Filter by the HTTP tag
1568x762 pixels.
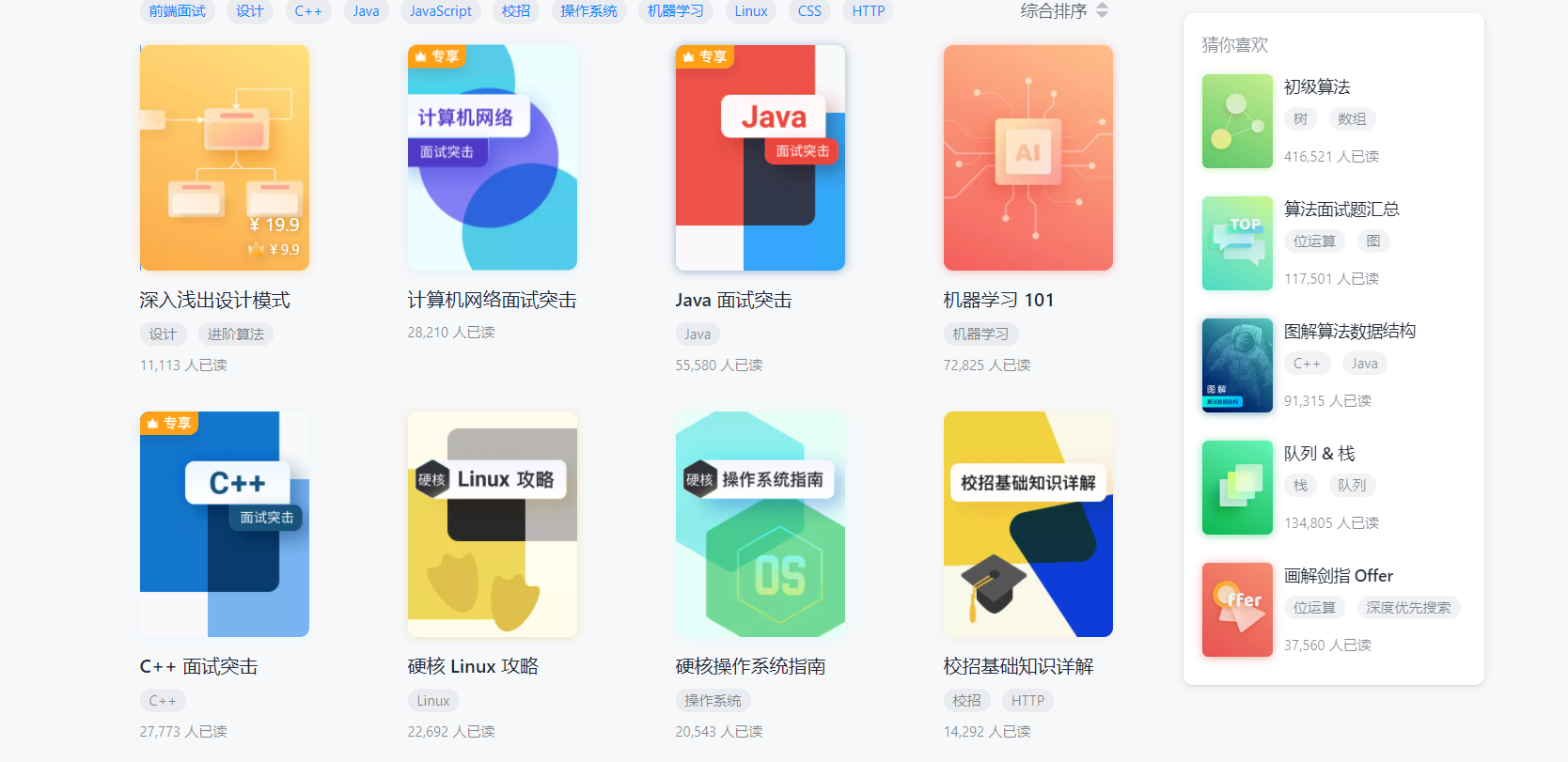[868, 11]
